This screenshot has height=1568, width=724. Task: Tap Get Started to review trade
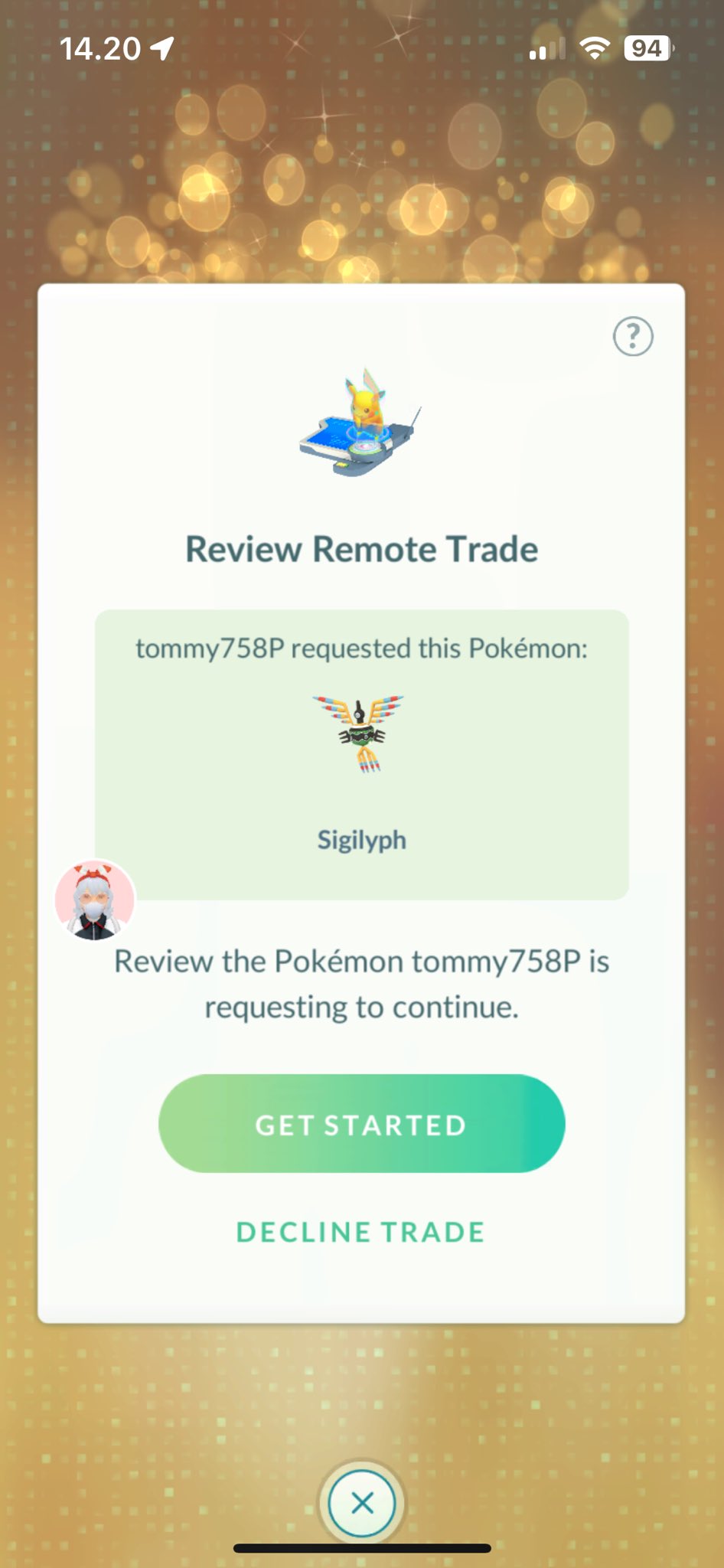tap(361, 1124)
